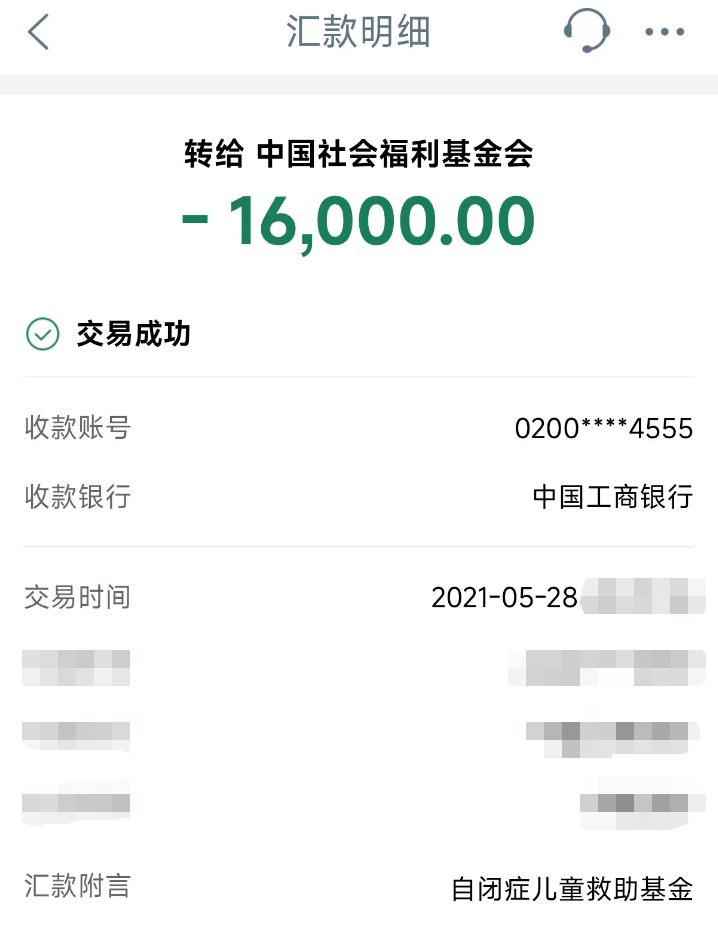Contact customer service via headset icon
The height and width of the screenshot is (938, 718).
pyautogui.click(x=586, y=31)
